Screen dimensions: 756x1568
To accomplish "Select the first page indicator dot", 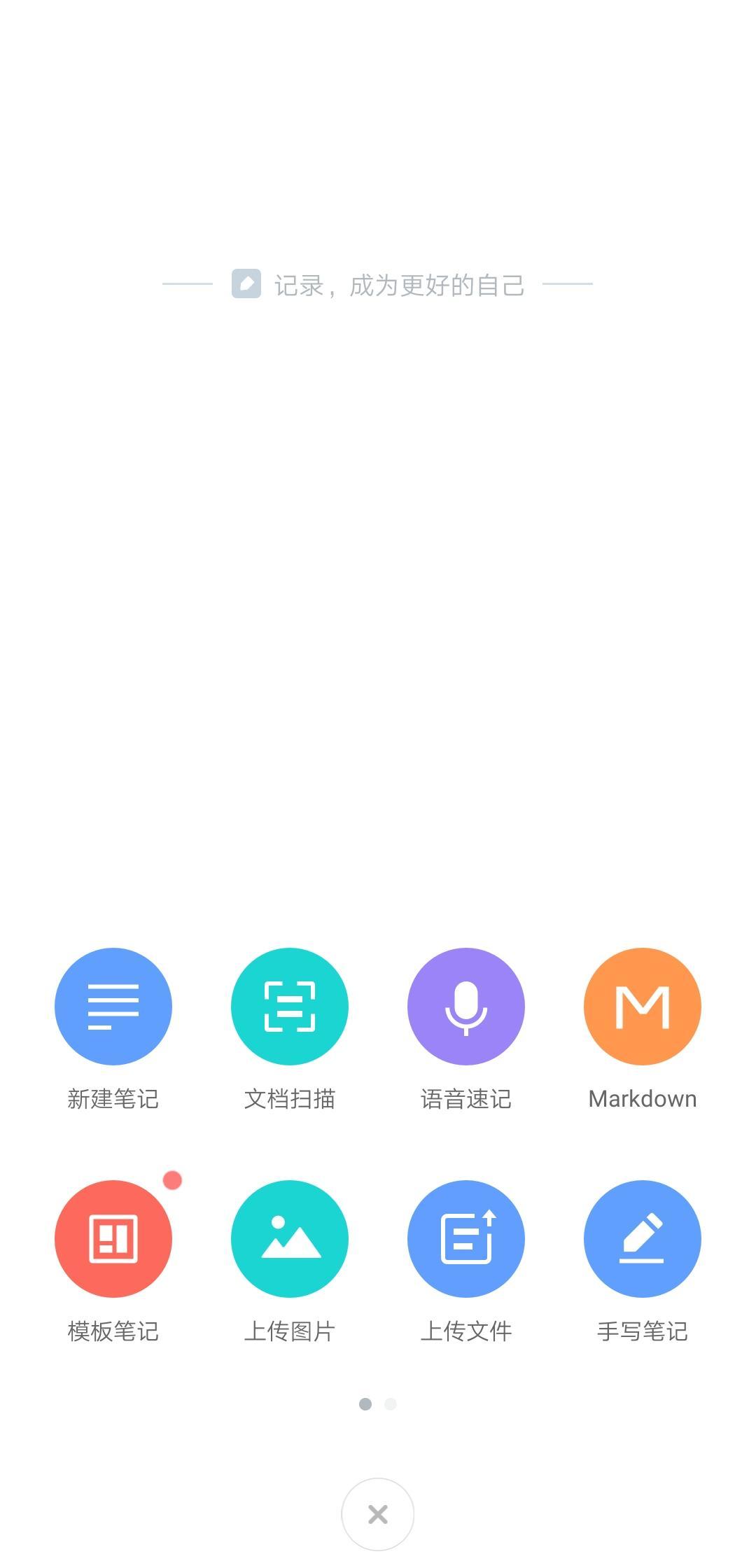I will (365, 1403).
